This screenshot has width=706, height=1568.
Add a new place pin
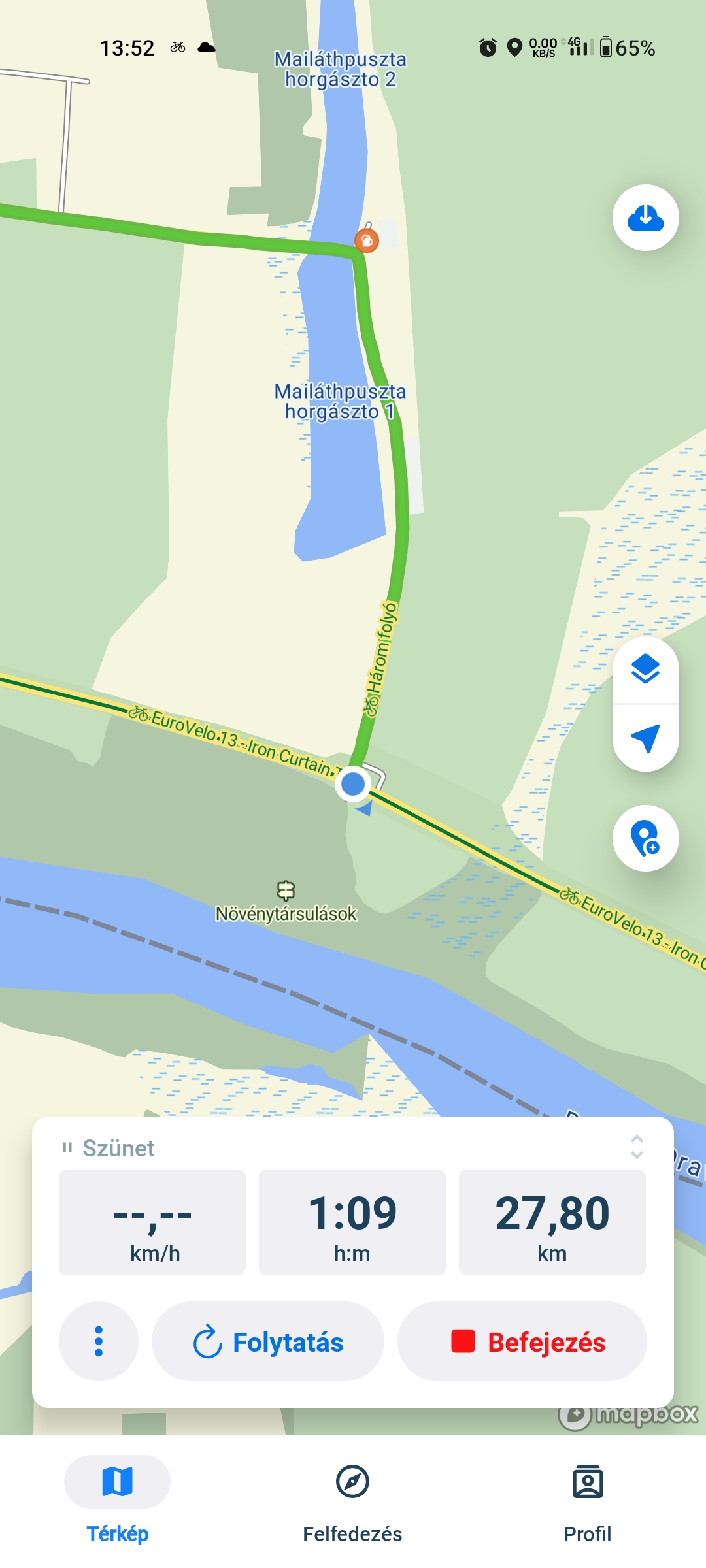(645, 838)
